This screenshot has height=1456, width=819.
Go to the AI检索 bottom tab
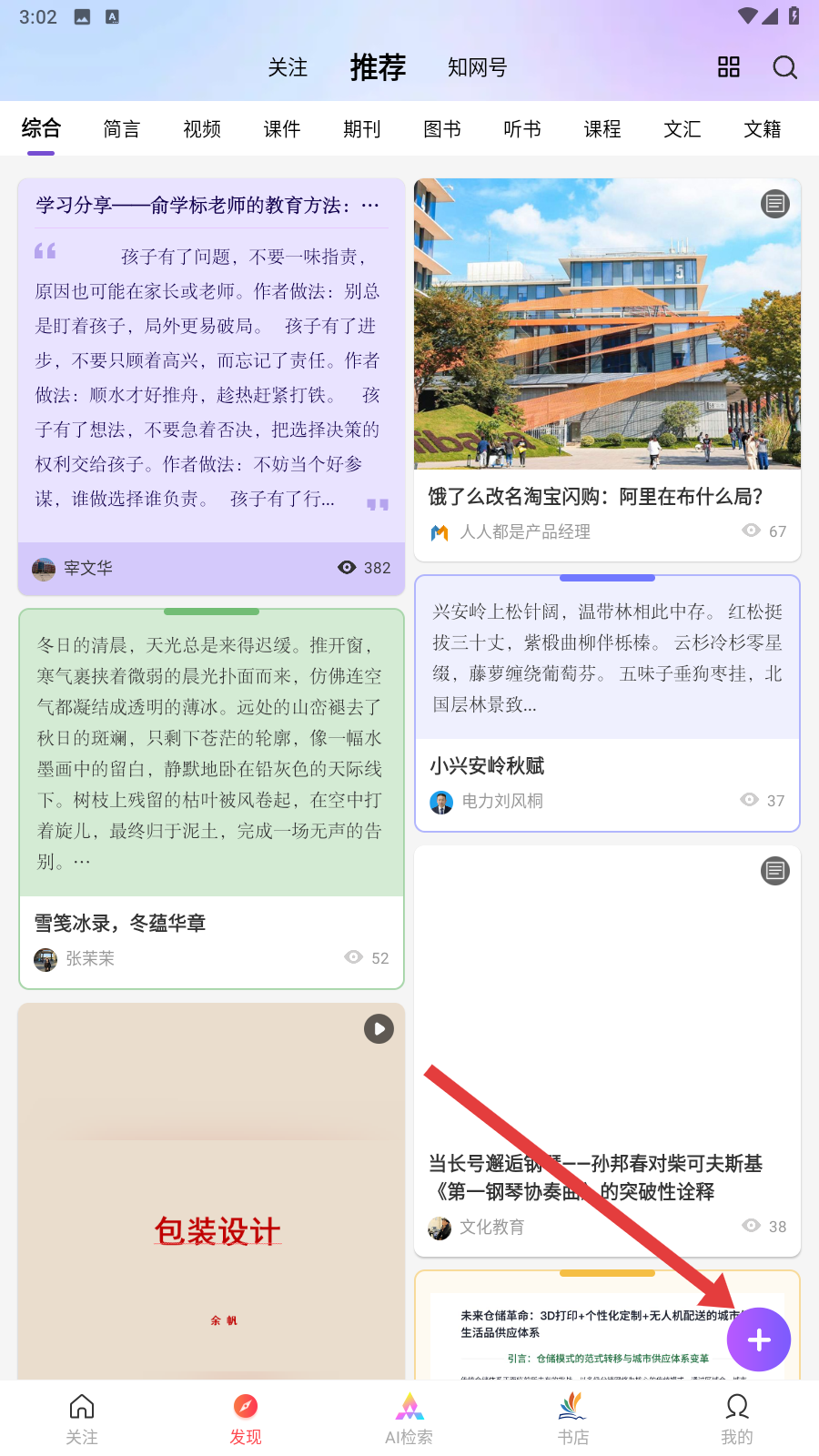[x=409, y=1418]
